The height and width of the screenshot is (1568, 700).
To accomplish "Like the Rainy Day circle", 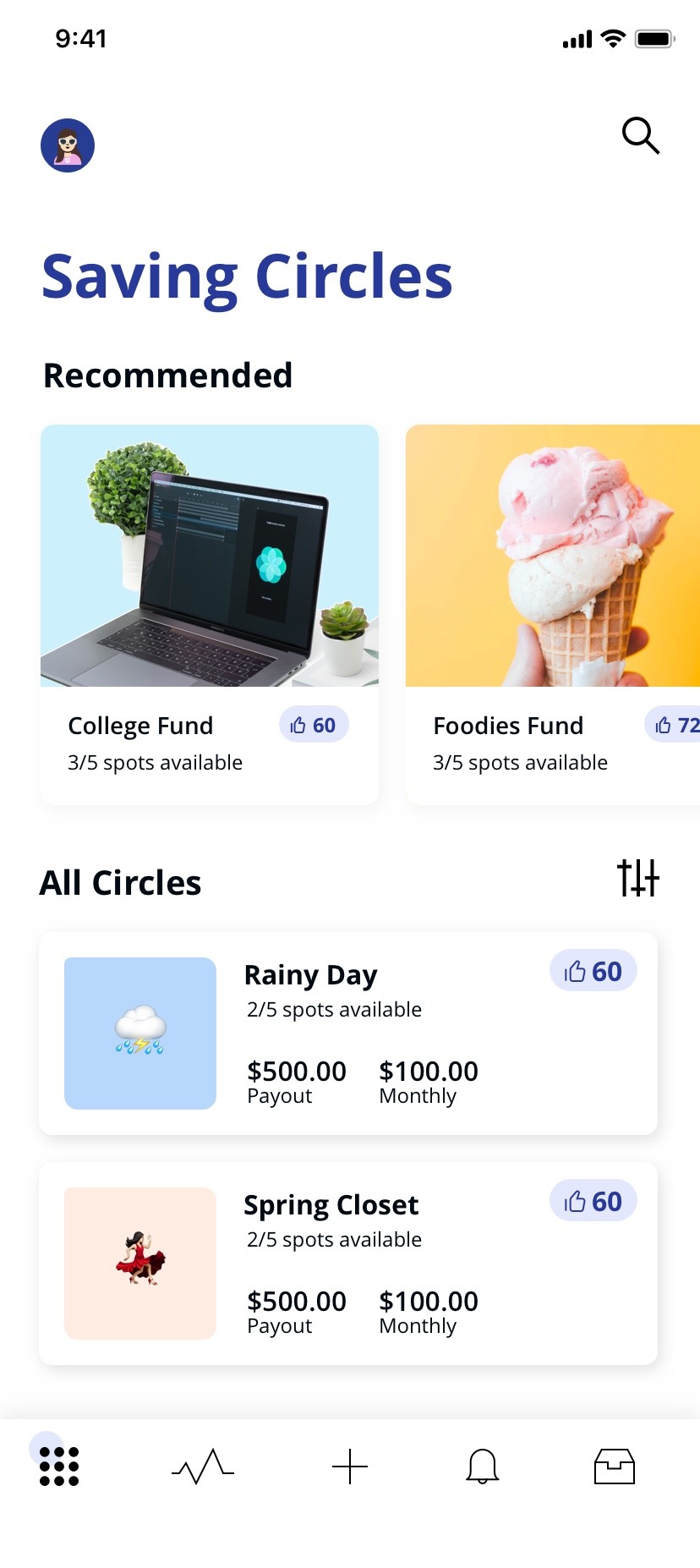I will [593, 971].
